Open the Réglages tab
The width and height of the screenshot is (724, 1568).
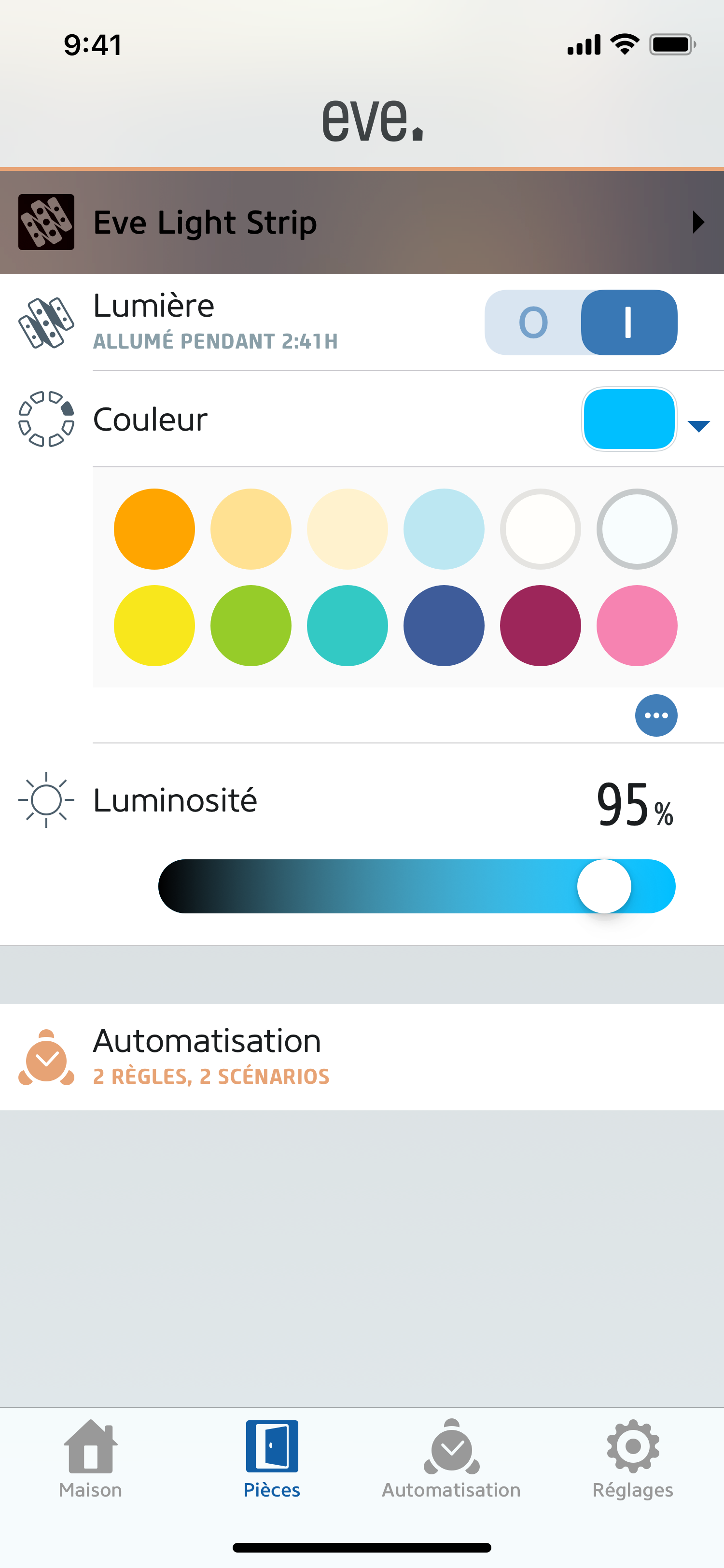pyautogui.click(x=633, y=1459)
